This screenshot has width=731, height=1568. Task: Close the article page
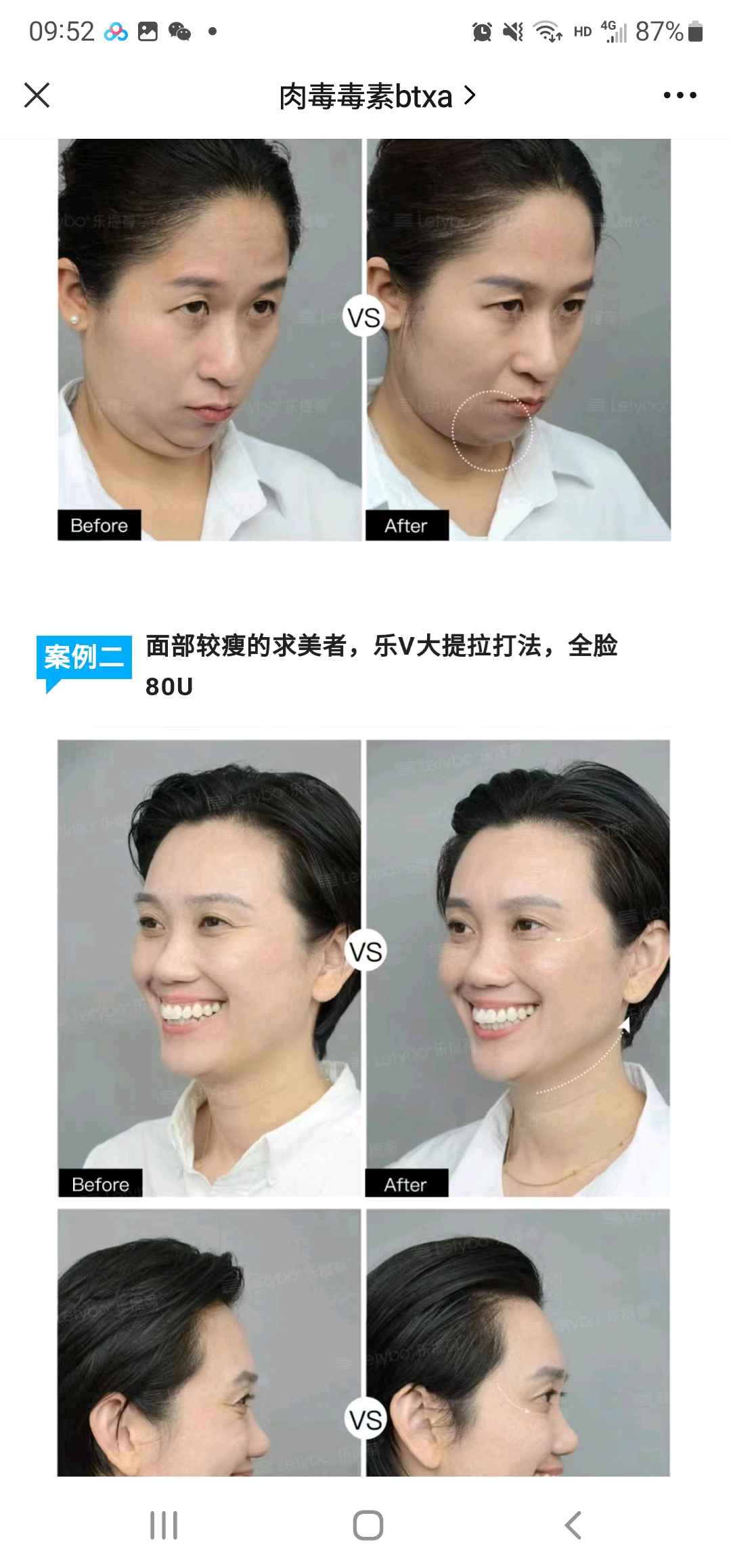point(37,95)
